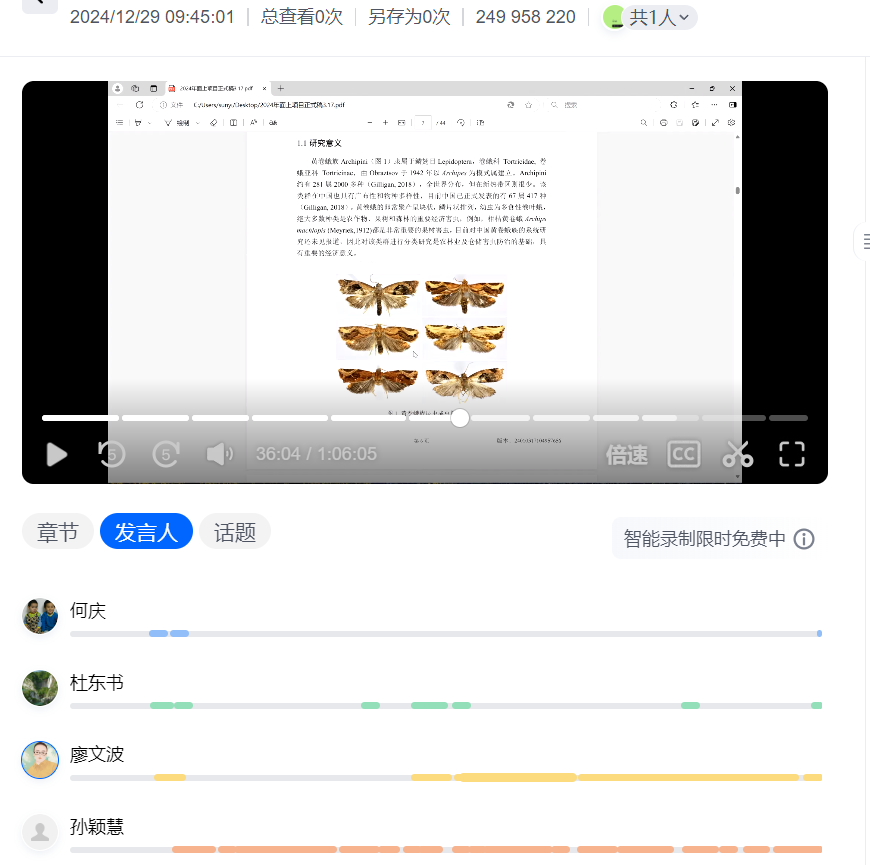870x865 pixels.
Task: Rewind the video 5 seconds
Action: point(111,454)
